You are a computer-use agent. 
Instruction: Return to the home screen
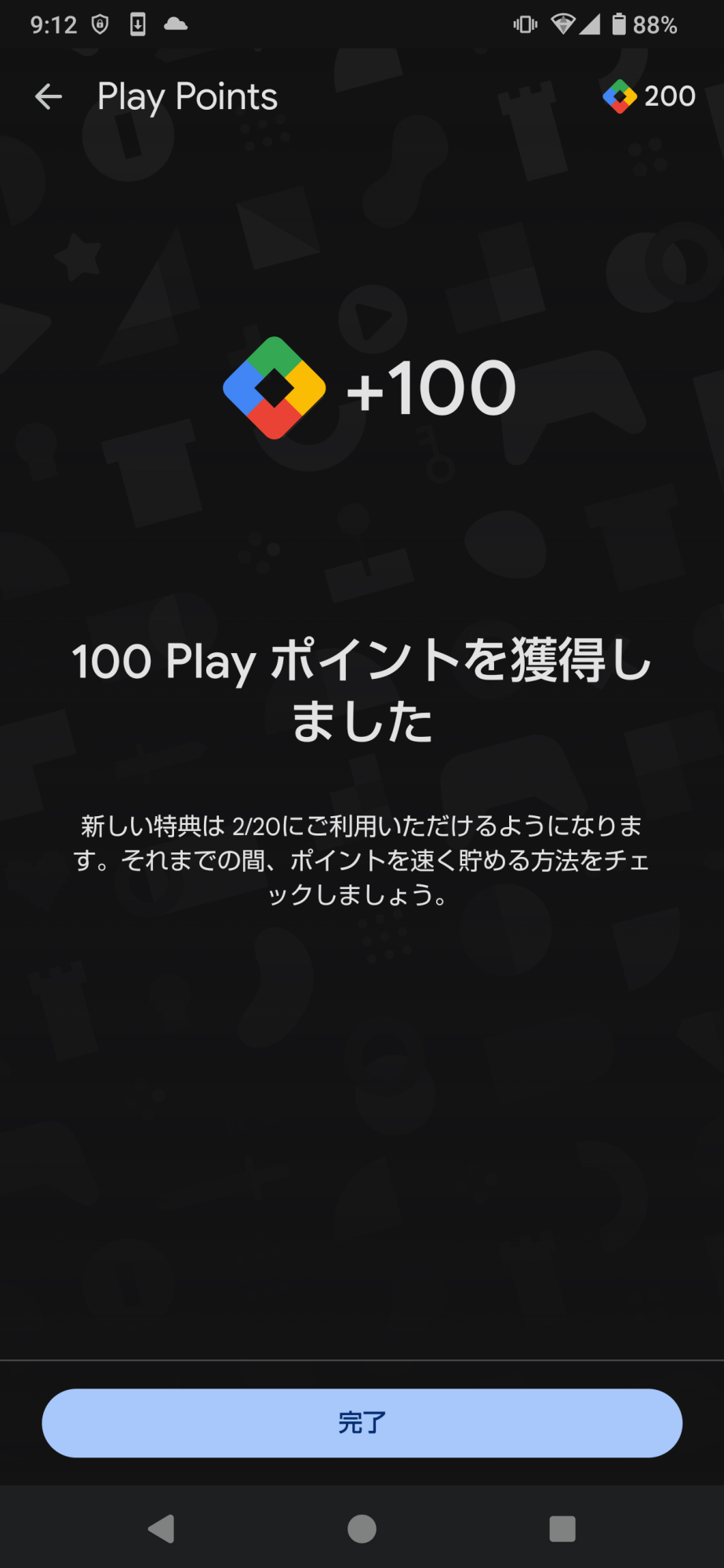point(362,1529)
